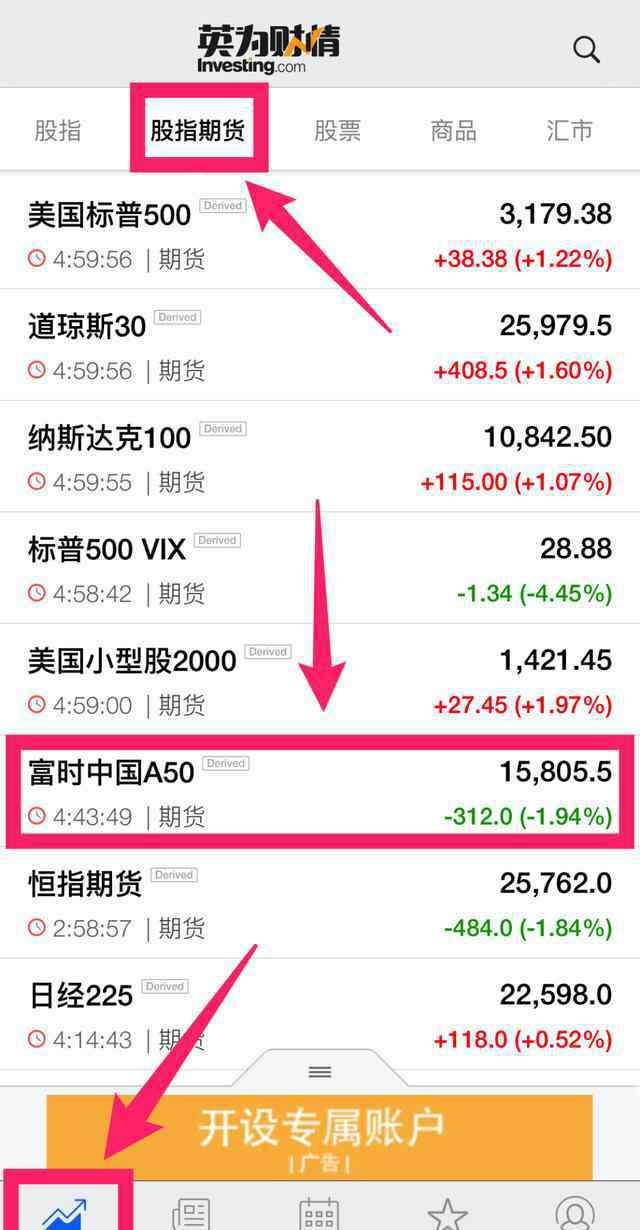Tap the 开设专属账户 ad banner

coord(320,1137)
